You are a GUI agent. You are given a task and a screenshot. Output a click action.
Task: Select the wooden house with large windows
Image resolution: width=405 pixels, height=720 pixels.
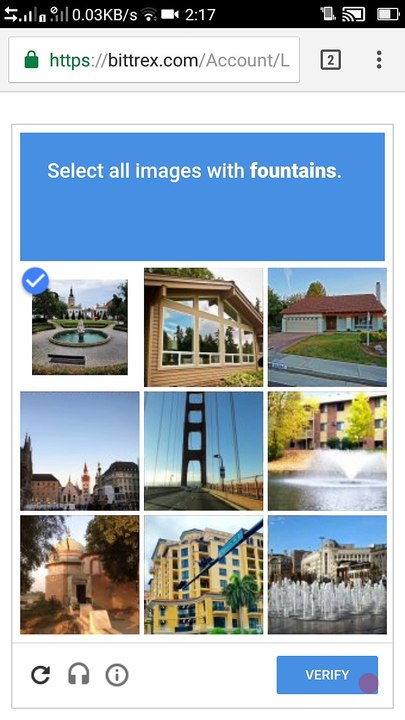(203, 327)
